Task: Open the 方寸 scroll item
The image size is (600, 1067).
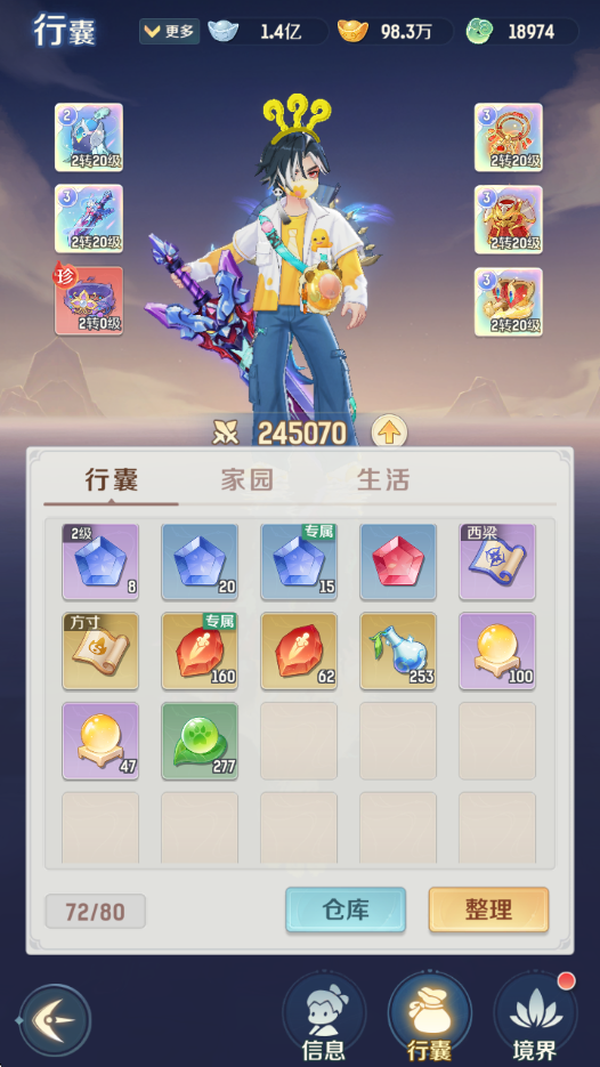Action: point(100,651)
